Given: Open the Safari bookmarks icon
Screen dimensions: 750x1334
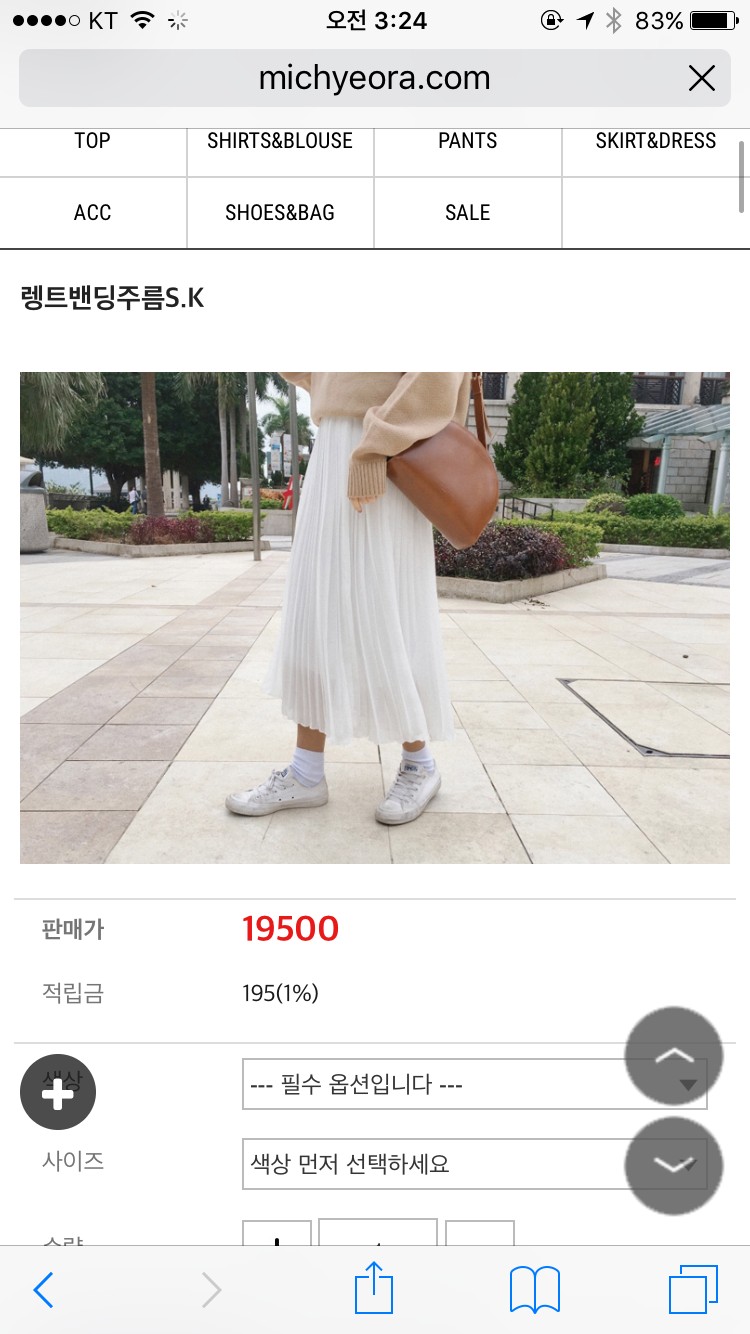Looking at the screenshot, I should pos(533,1290).
